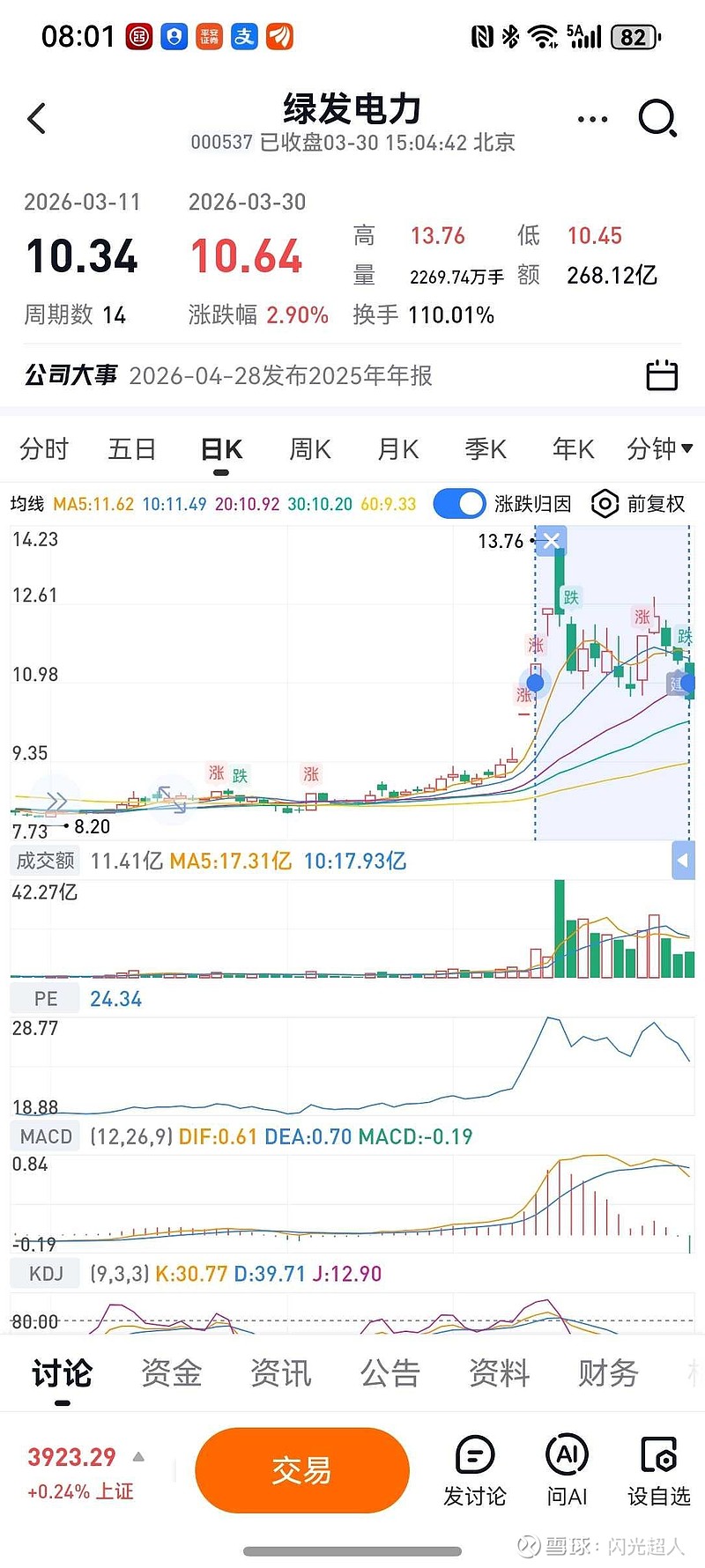Toggle the 涨跌归因 switch
The image size is (705, 1568).
click(459, 504)
